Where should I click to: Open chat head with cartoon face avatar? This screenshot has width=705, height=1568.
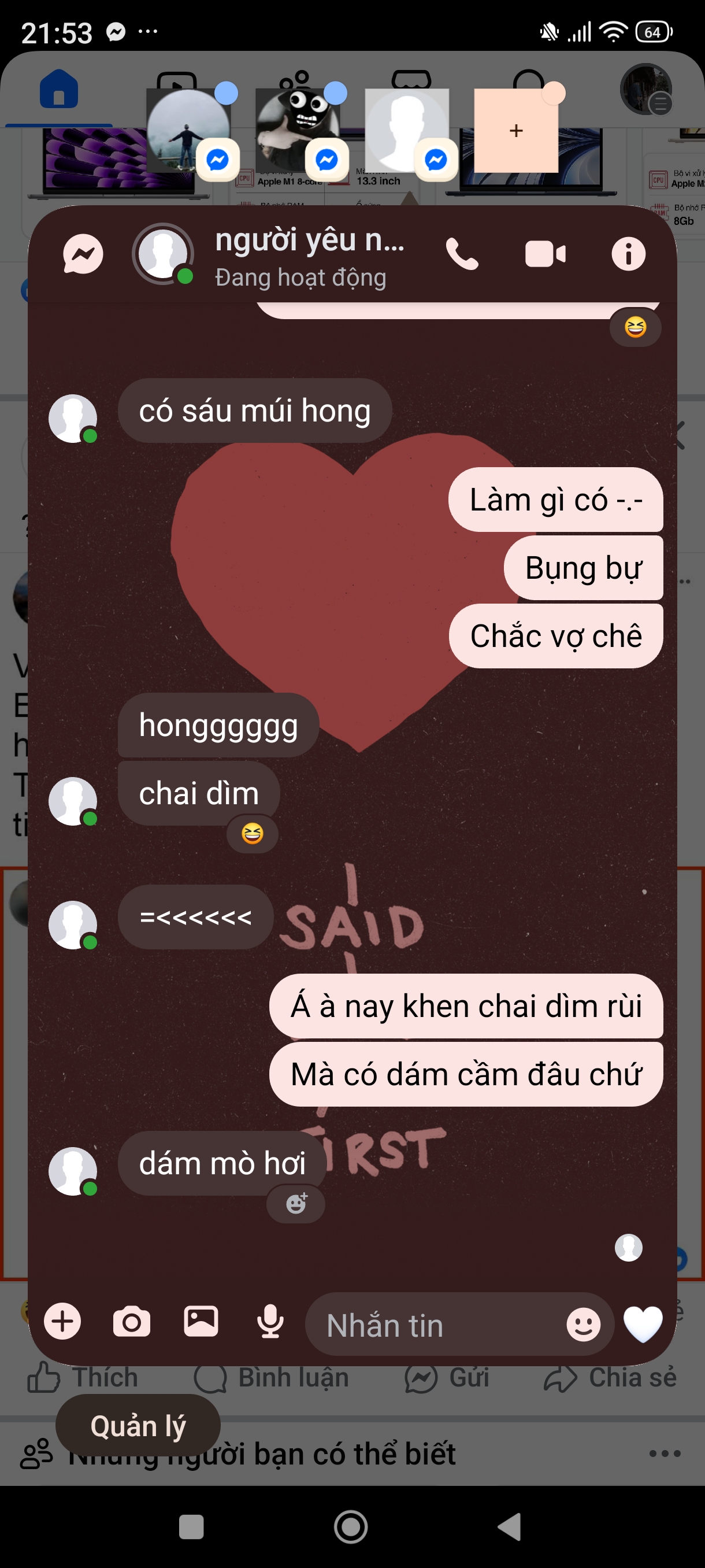click(x=298, y=131)
